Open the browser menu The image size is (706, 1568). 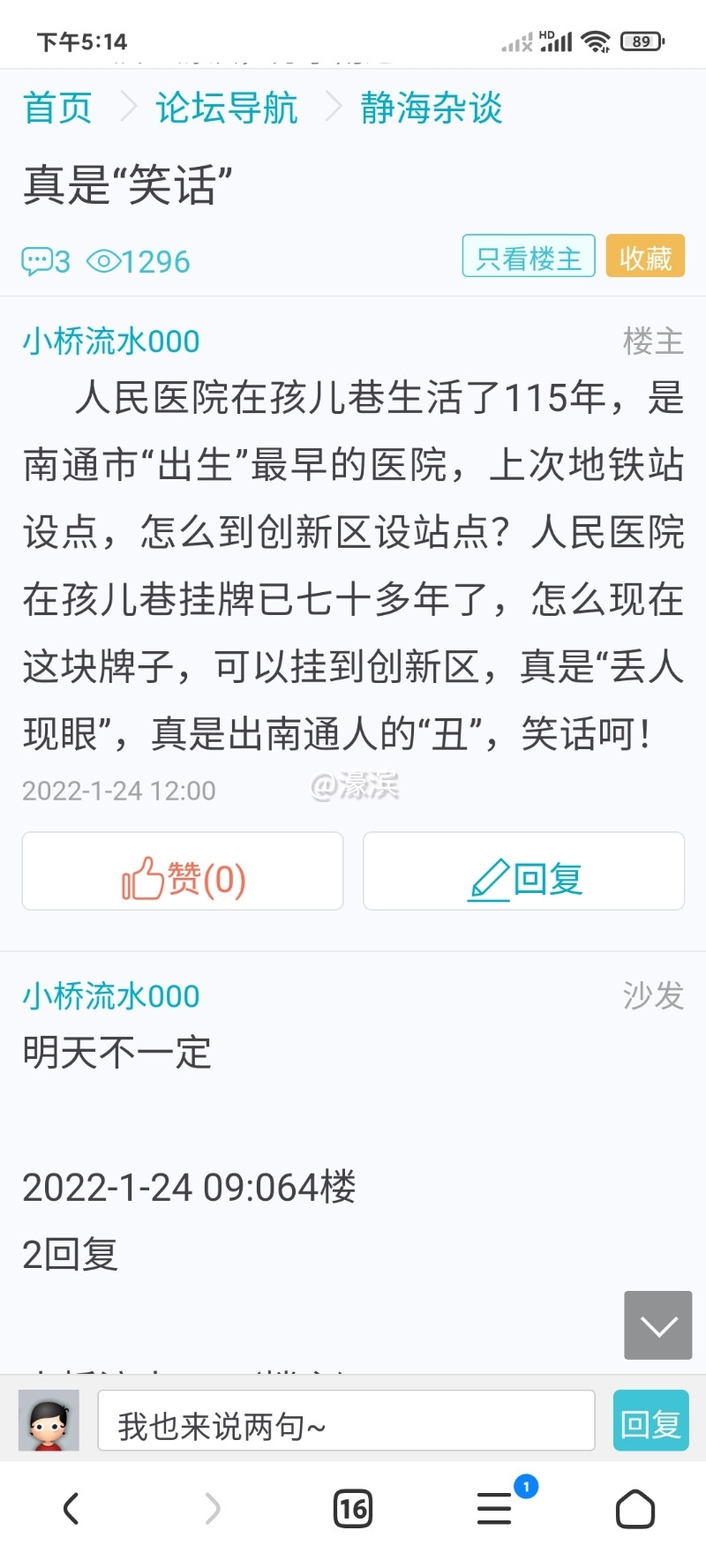(495, 1508)
